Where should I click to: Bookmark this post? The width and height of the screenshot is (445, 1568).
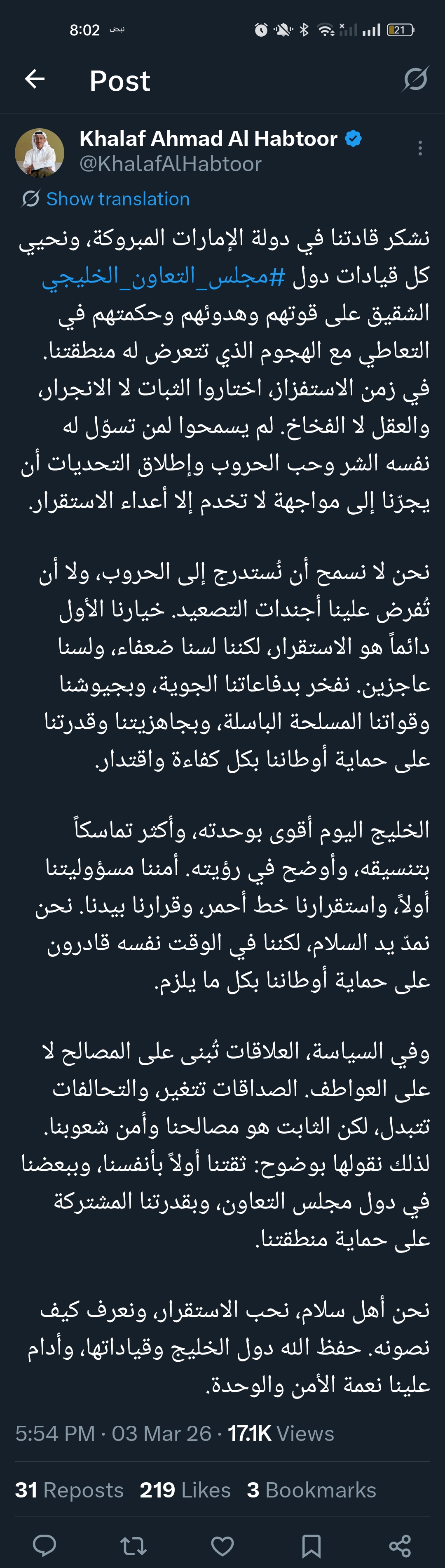(x=311, y=1545)
